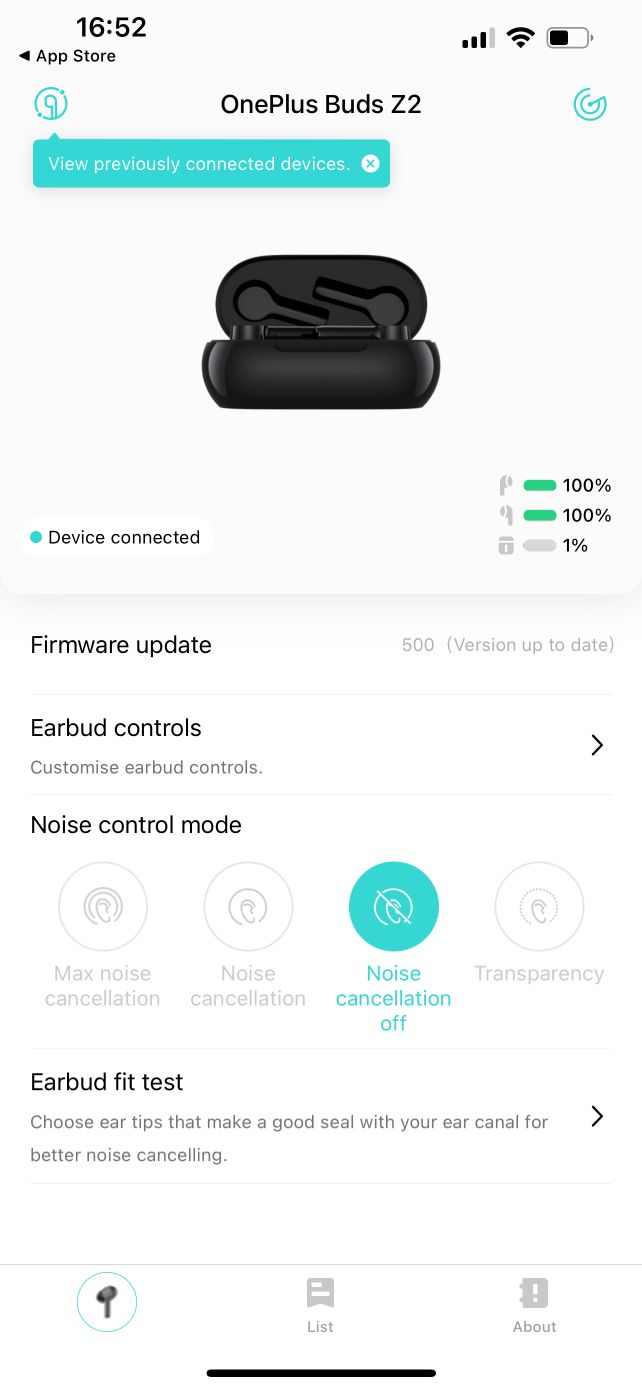The height and width of the screenshot is (1389, 642).
Task: Open previously connected devices icon
Action: 51,104
